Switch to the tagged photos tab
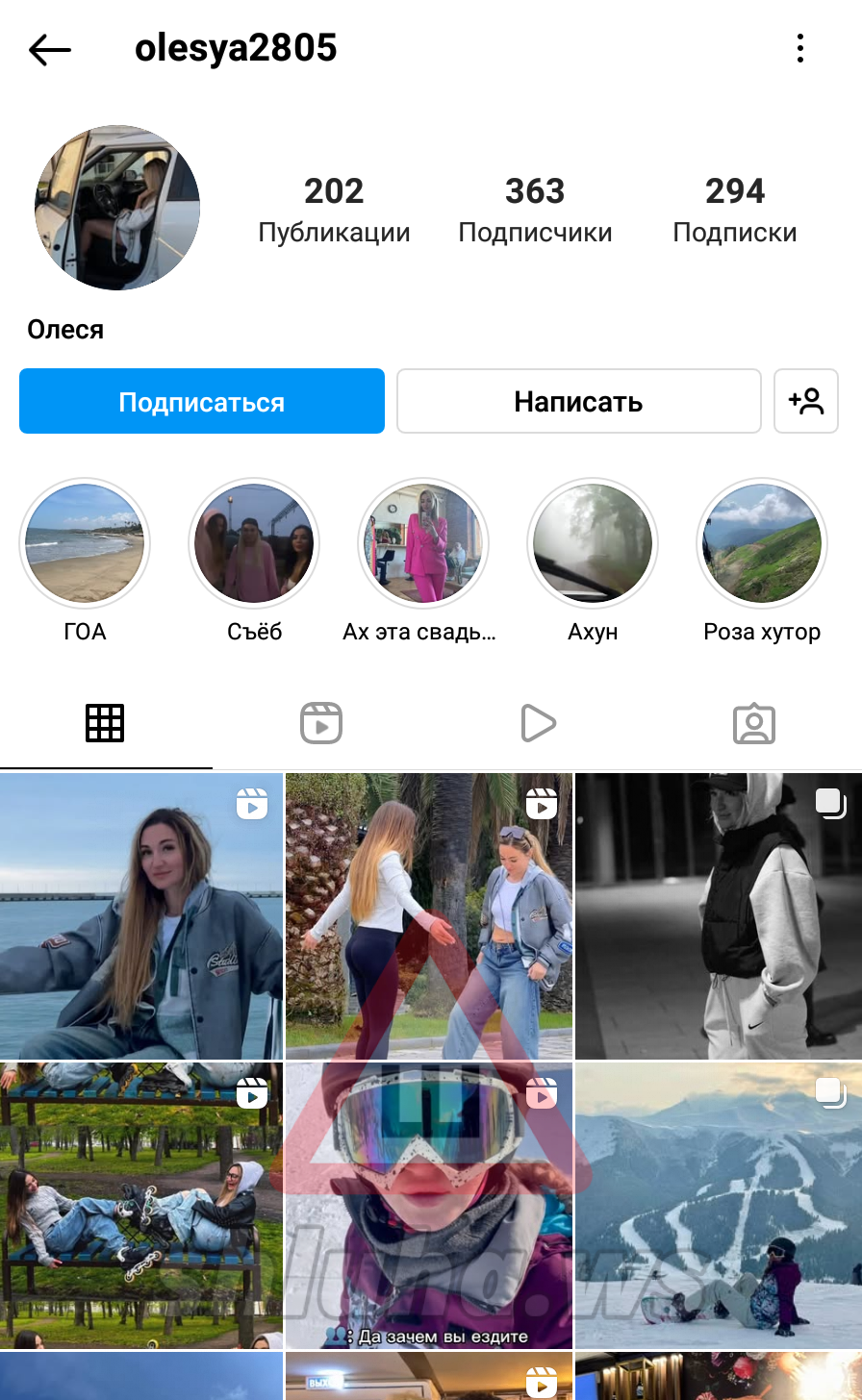This screenshot has height=1400, width=862. [x=754, y=724]
